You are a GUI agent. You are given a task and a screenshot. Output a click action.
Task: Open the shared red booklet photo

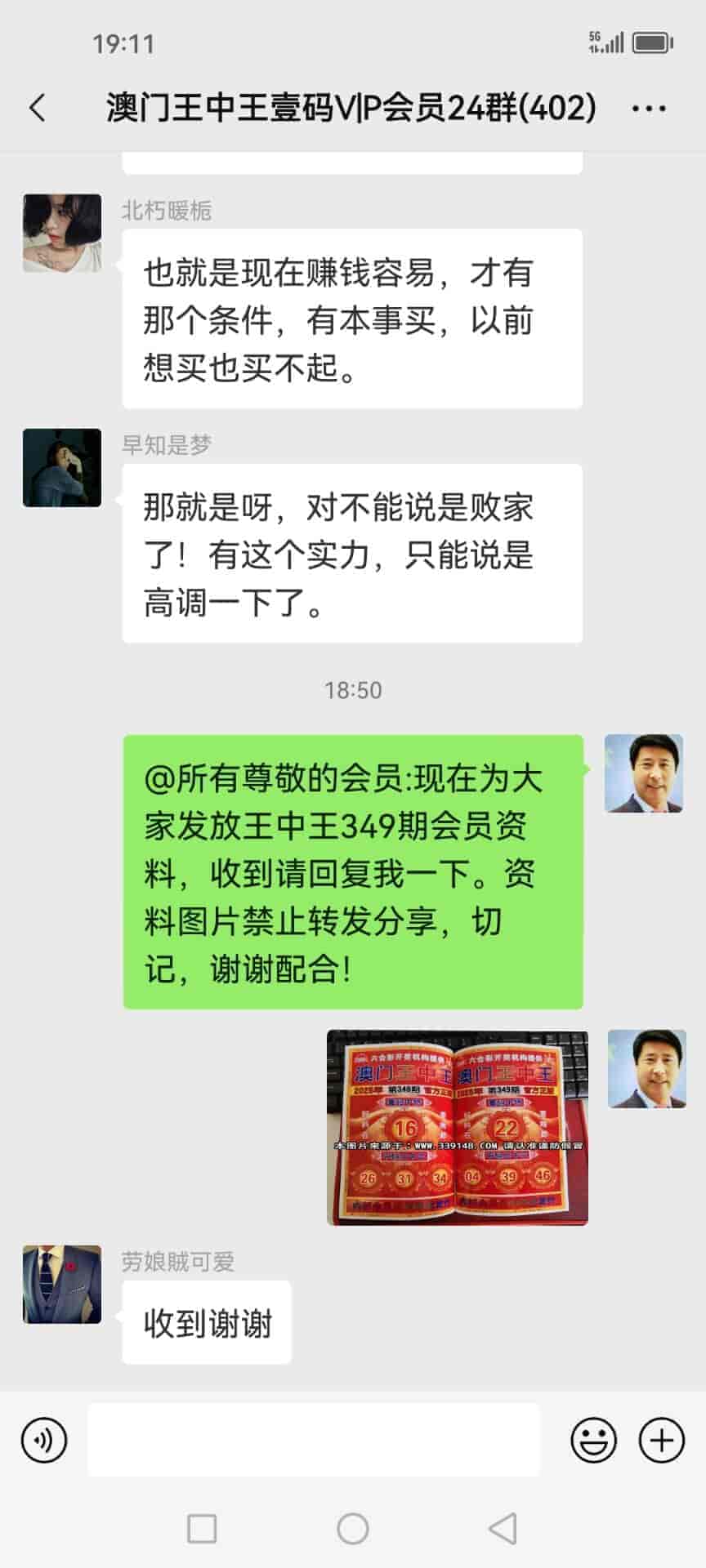(x=457, y=1128)
